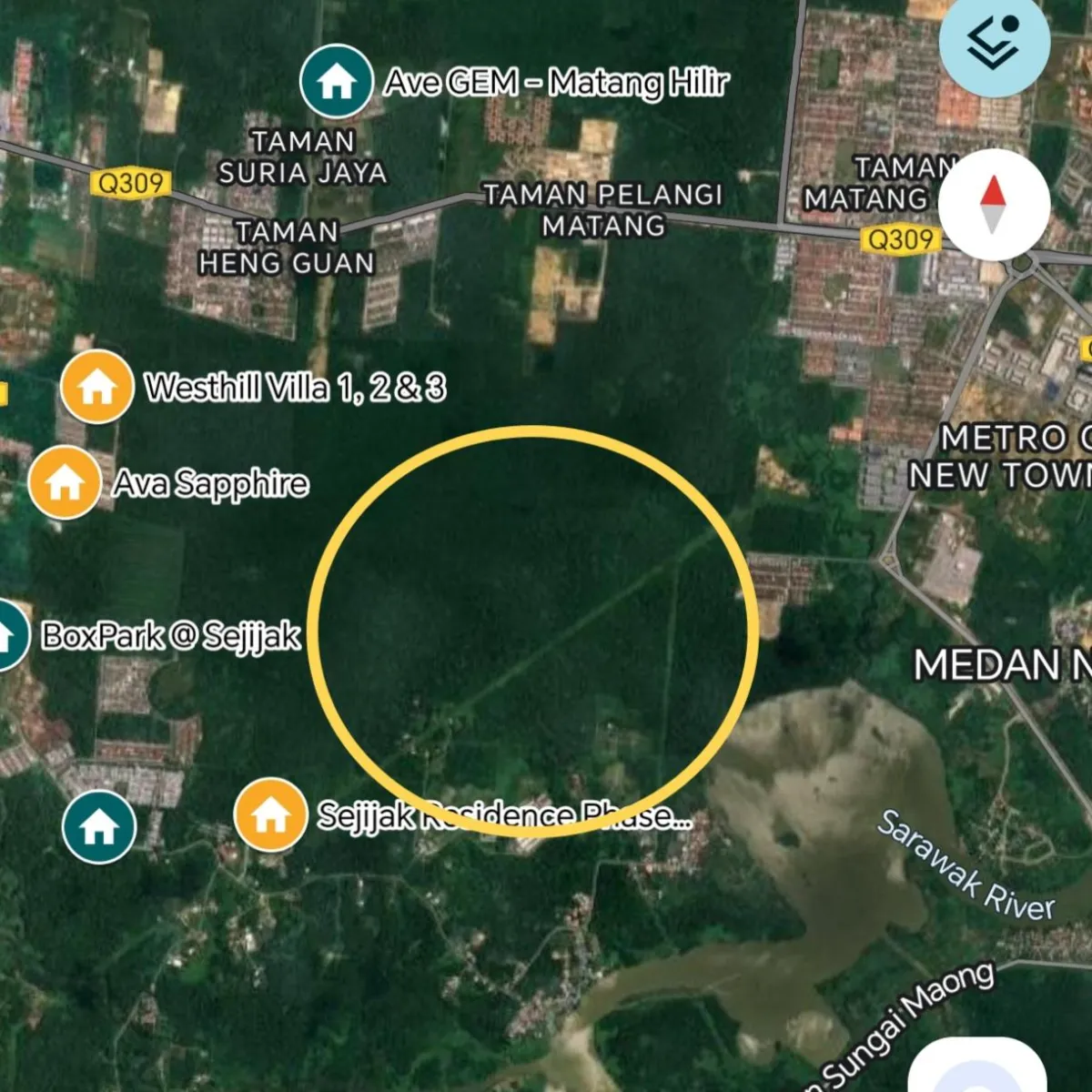Screen dimensions: 1092x1092
Task: Select the Sejijak Residence Phase pin
Action: click(x=270, y=814)
